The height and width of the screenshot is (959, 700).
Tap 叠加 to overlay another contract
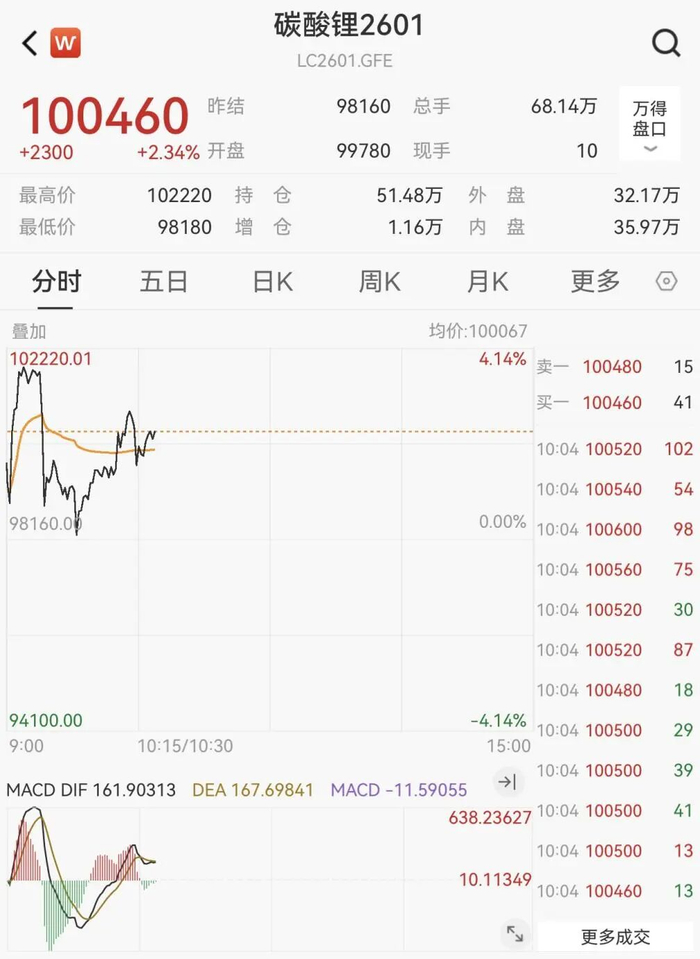[x=28, y=331]
